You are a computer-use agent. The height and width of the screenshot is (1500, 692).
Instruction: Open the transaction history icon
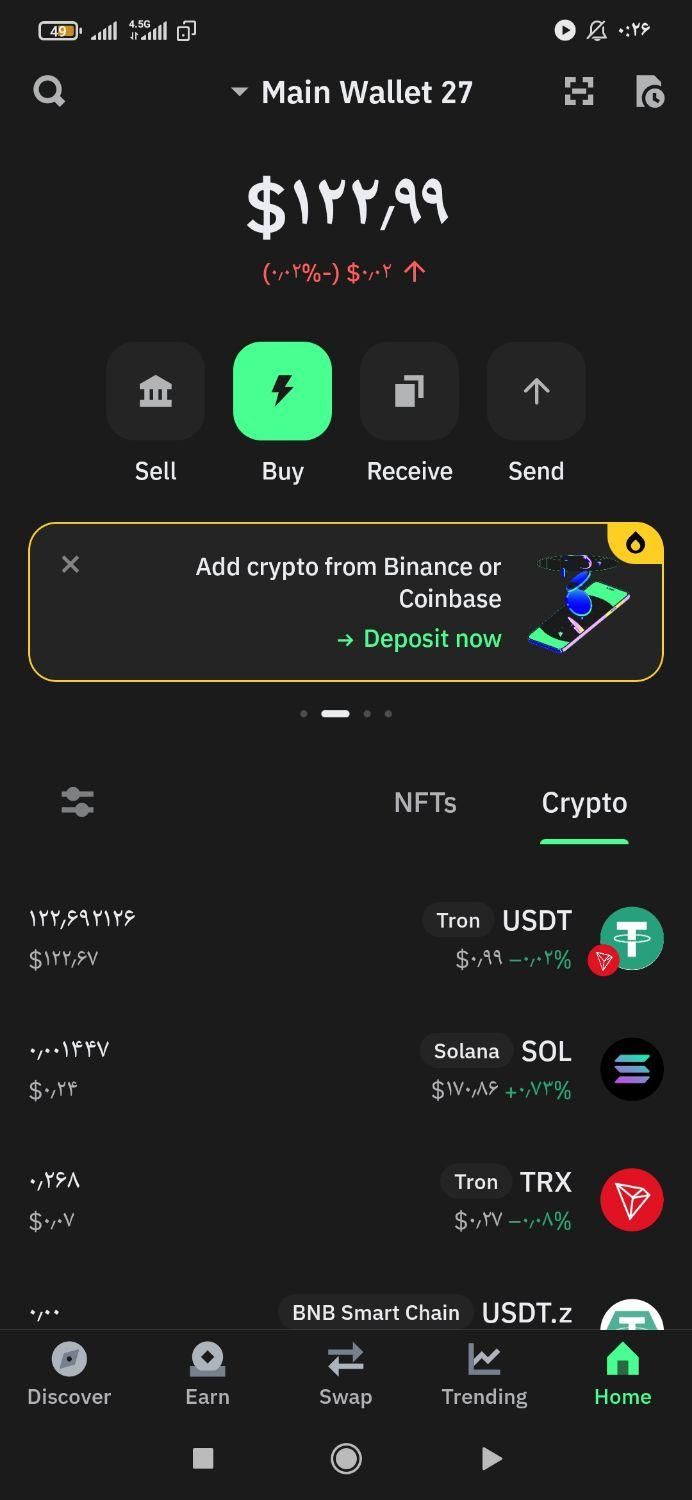650,92
